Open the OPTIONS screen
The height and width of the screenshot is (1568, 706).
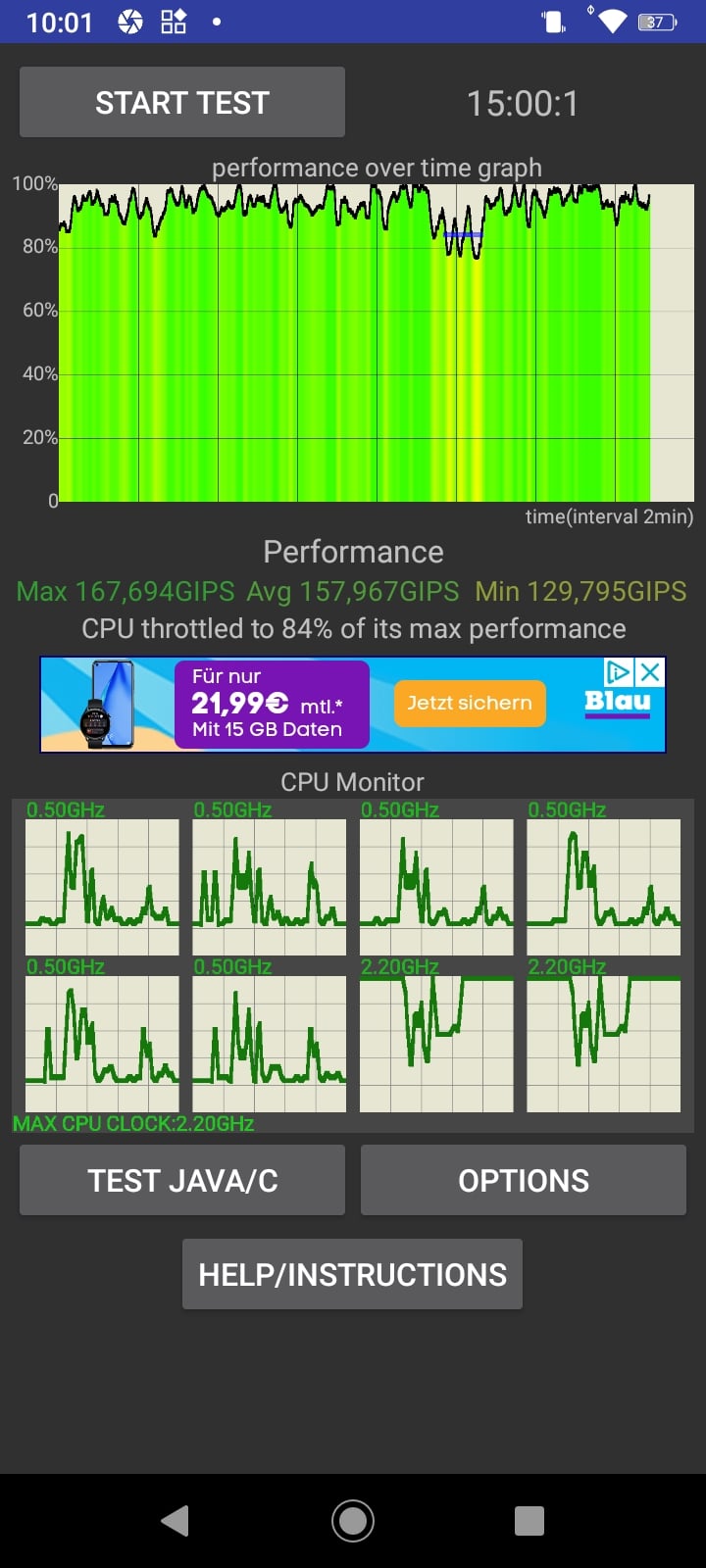(x=524, y=1180)
